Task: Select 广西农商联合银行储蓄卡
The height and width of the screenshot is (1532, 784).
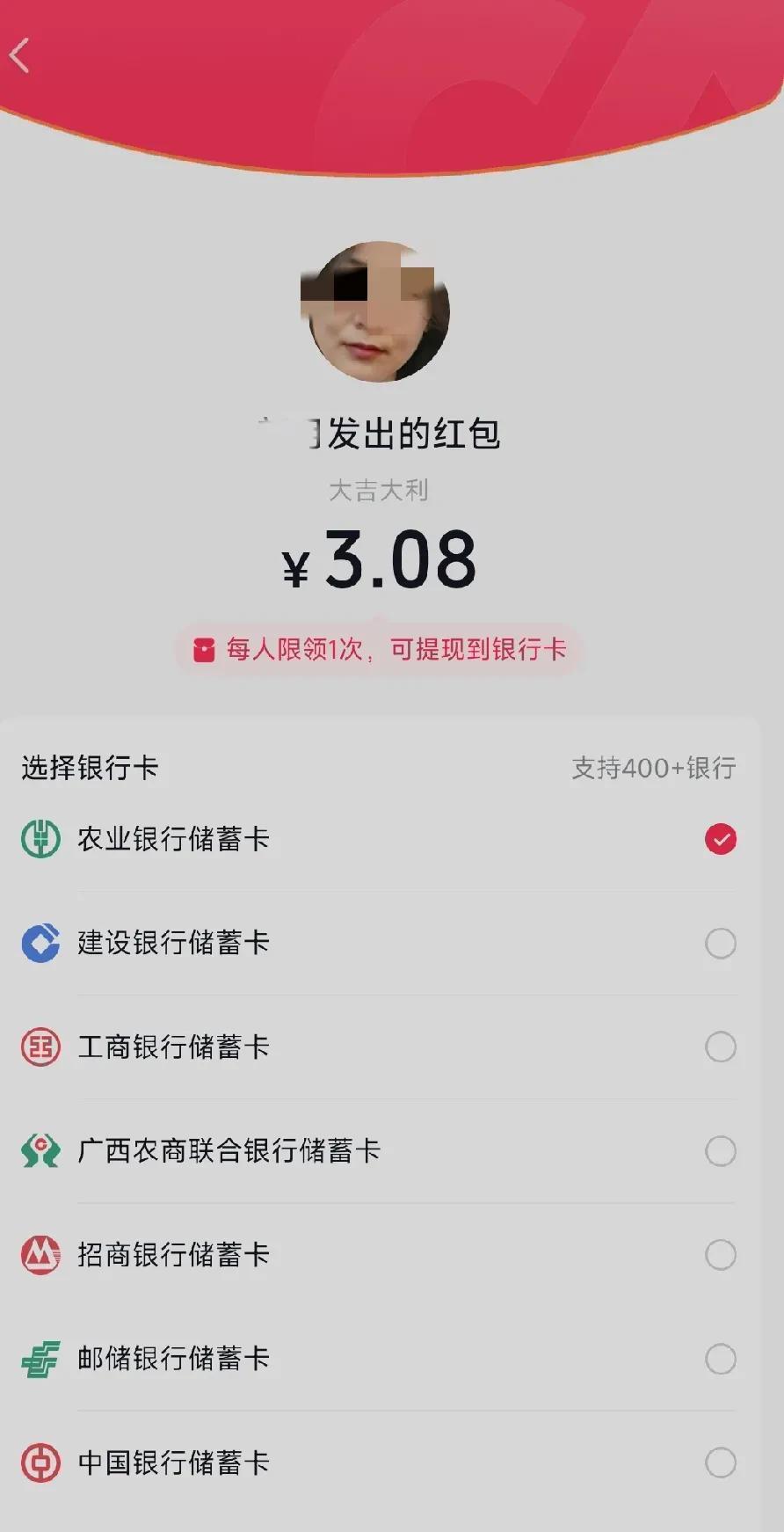Action: 379,1150
